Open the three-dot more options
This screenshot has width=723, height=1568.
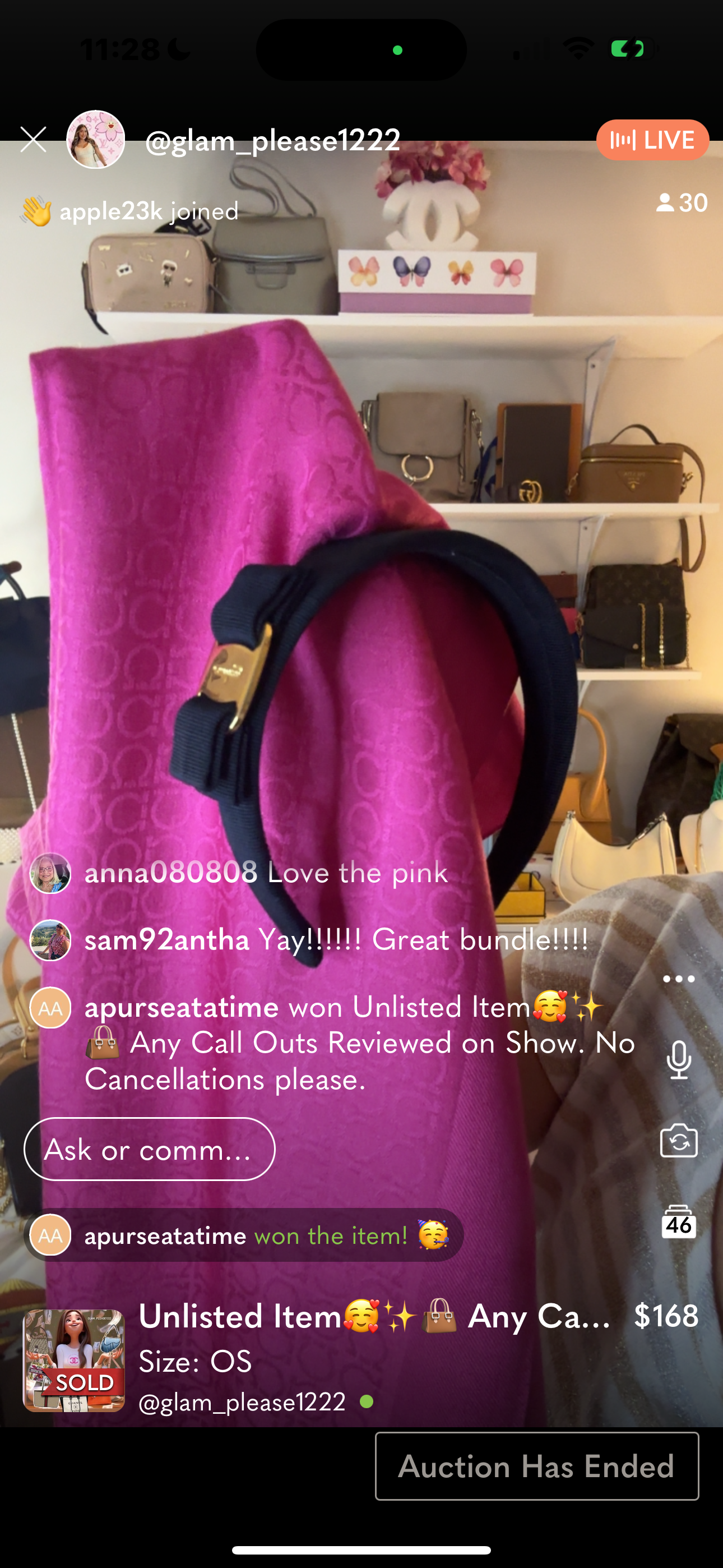point(679,979)
